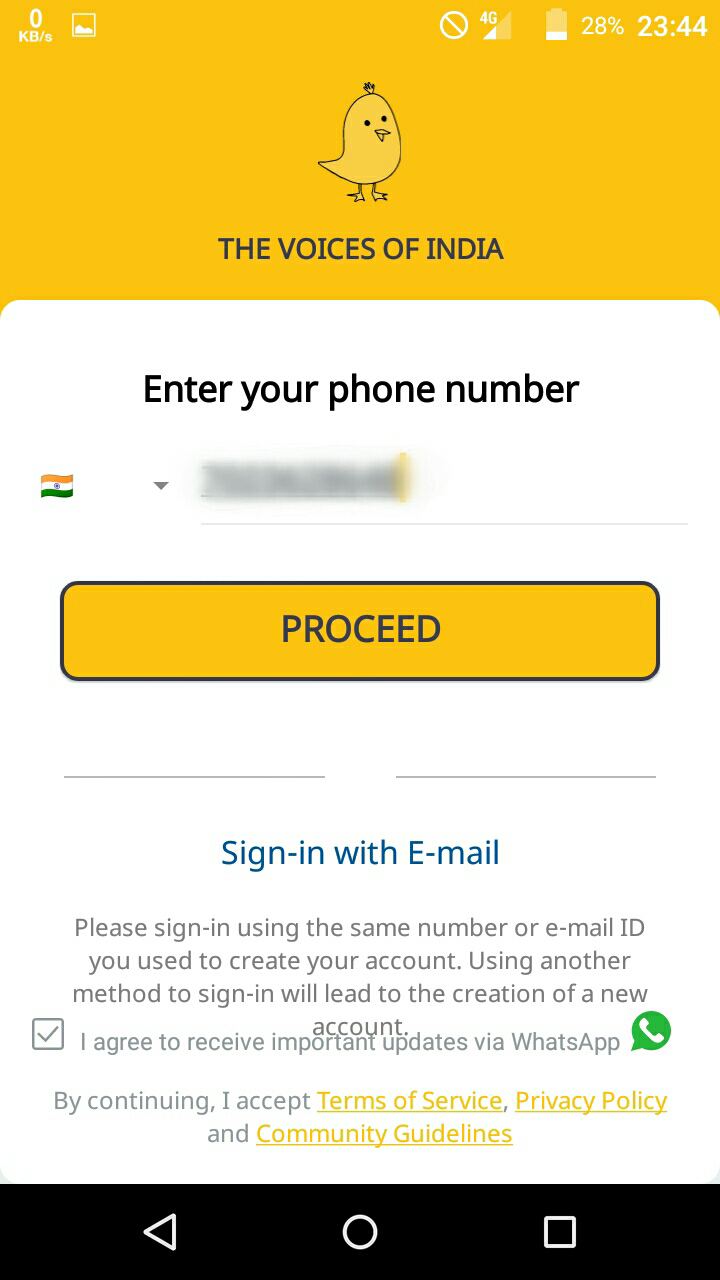View the Community Guidelines
The width and height of the screenshot is (720, 1280).
point(384,1134)
